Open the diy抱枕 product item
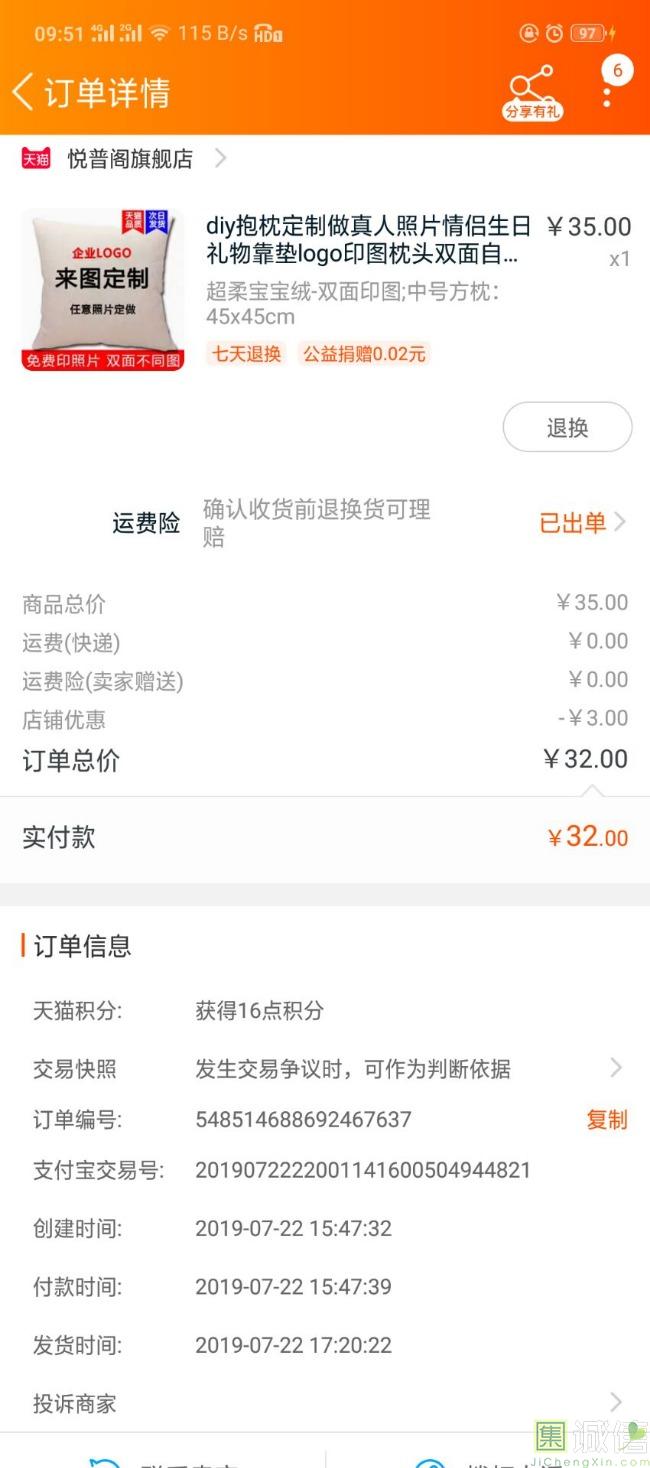 [x=325, y=290]
